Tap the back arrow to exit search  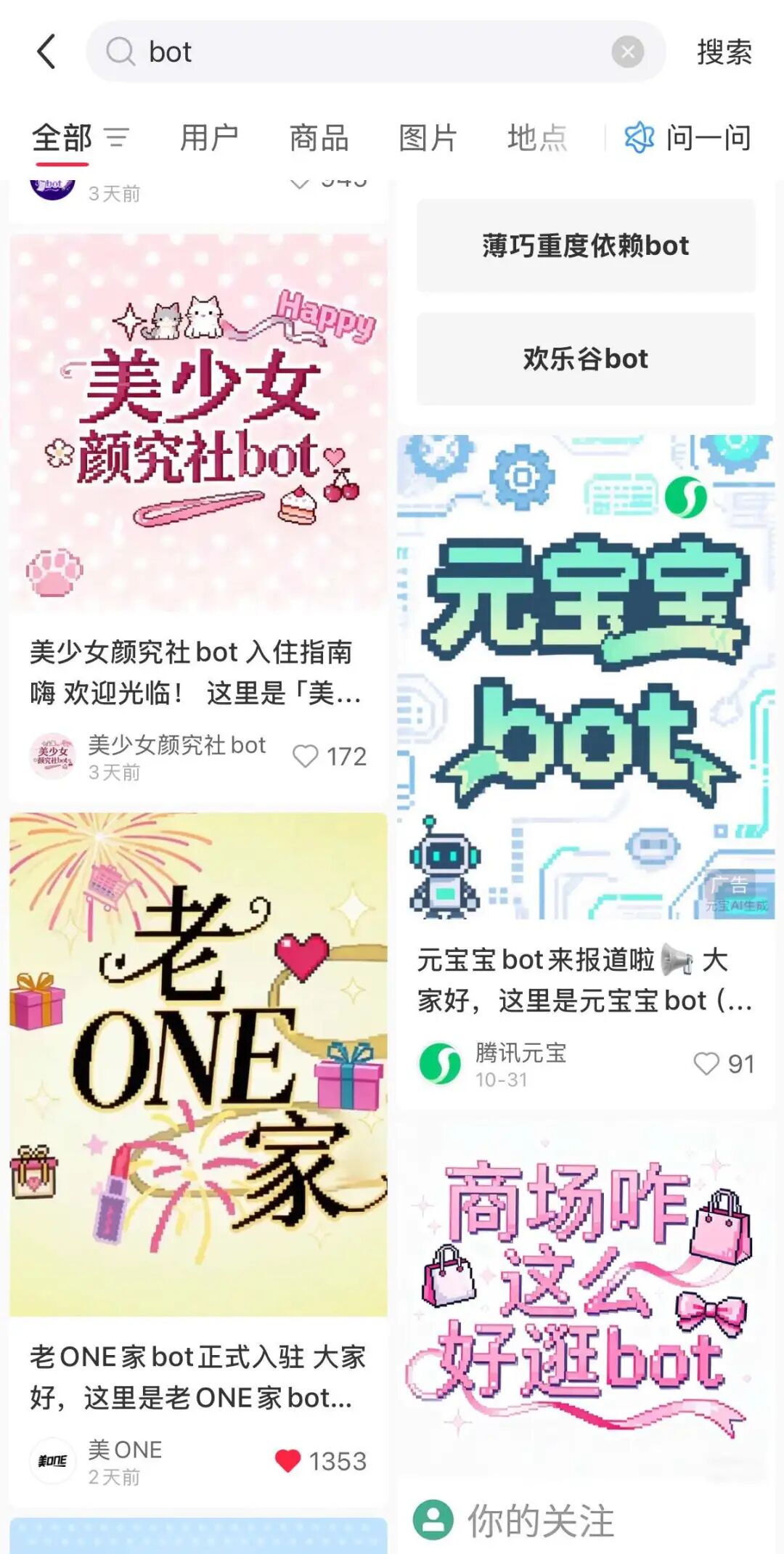[x=46, y=52]
